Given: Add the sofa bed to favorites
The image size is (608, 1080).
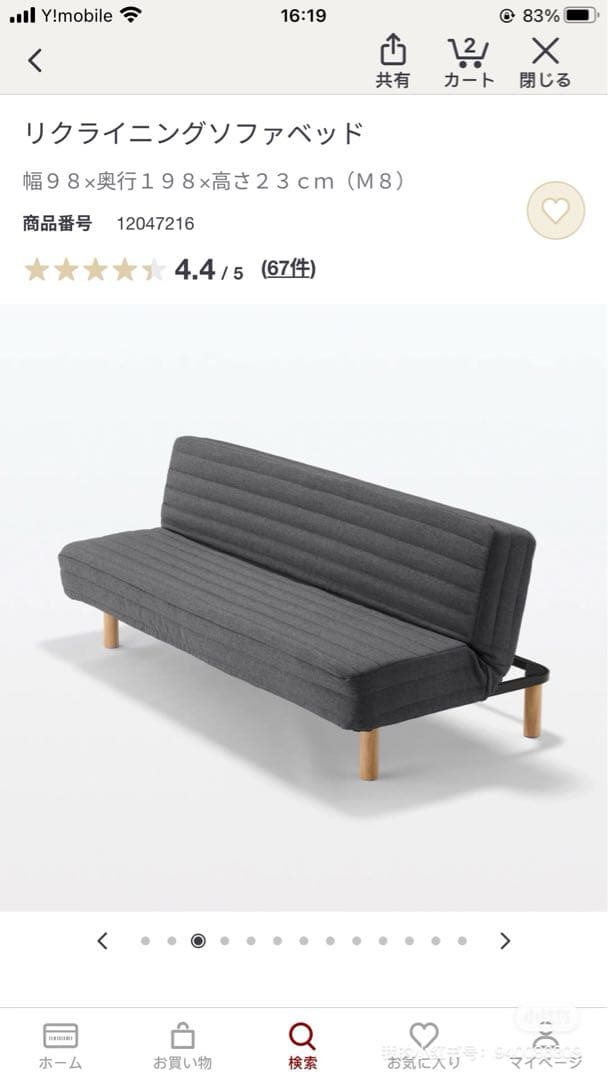Looking at the screenshot, I should (x=555, y=211).
